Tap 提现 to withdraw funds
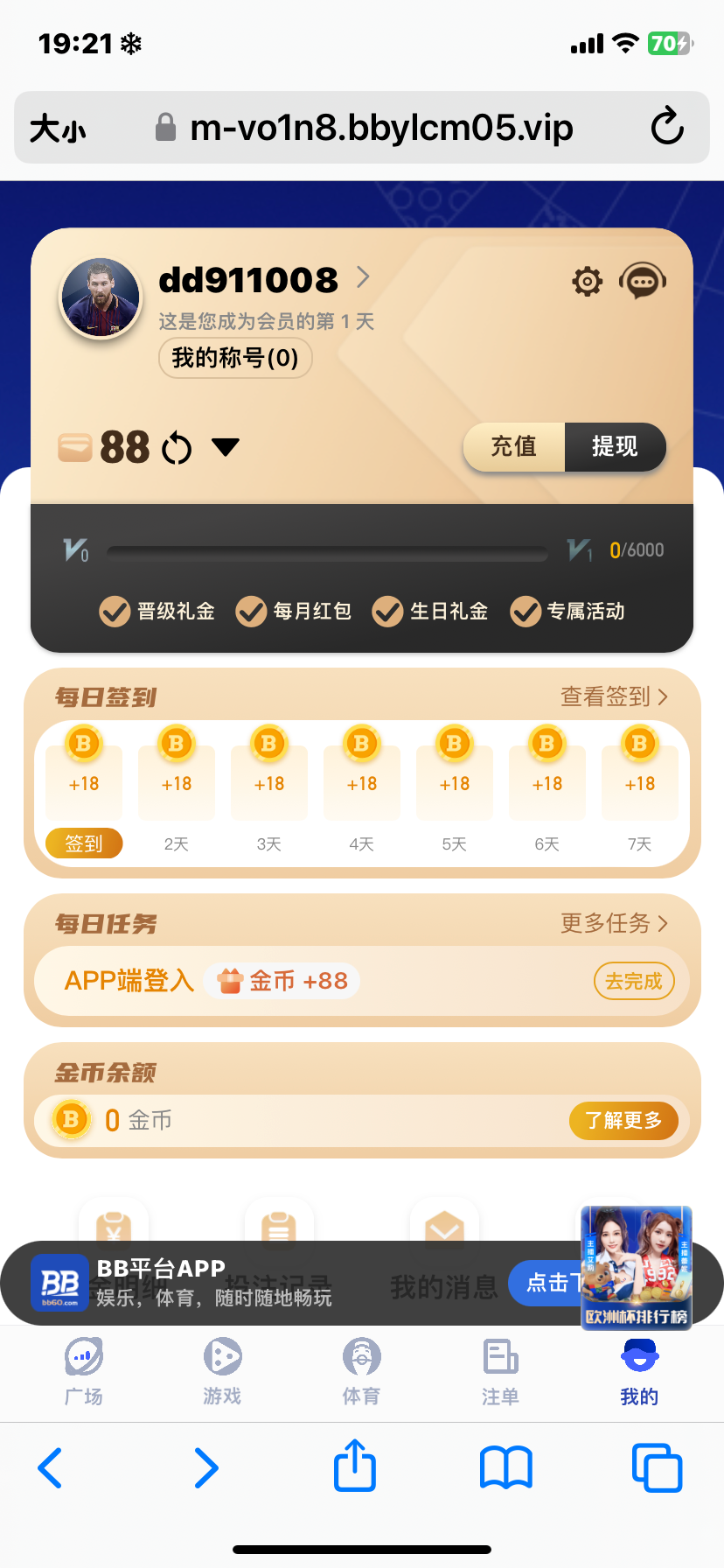This screenshot has width=724, height=1568. 615,447
